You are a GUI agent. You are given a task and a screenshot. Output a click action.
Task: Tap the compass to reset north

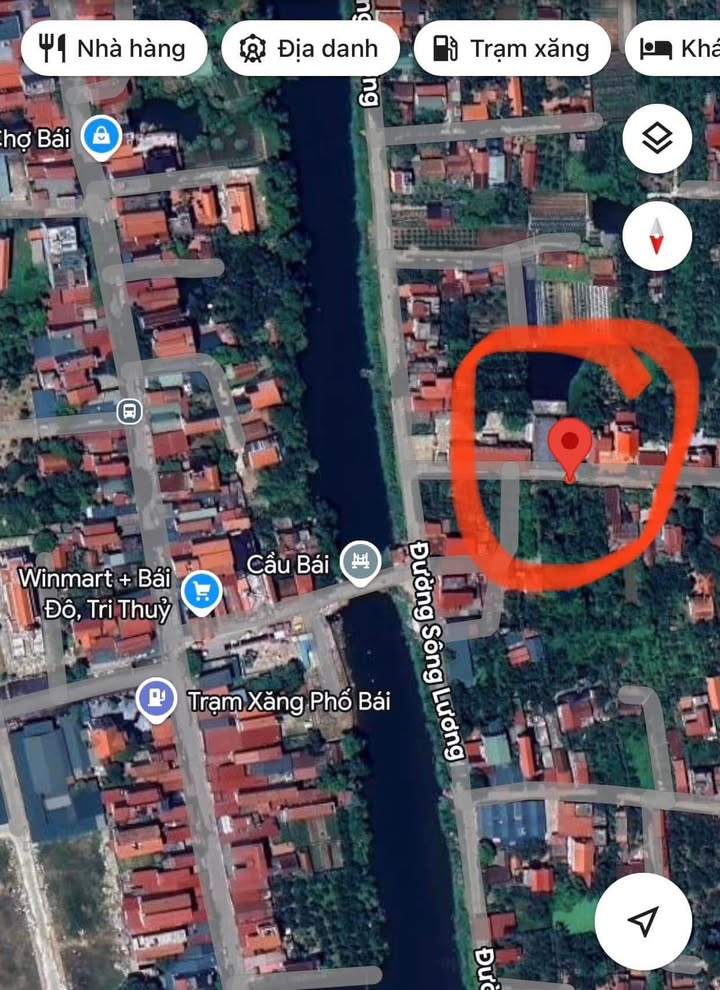[657, 237]
